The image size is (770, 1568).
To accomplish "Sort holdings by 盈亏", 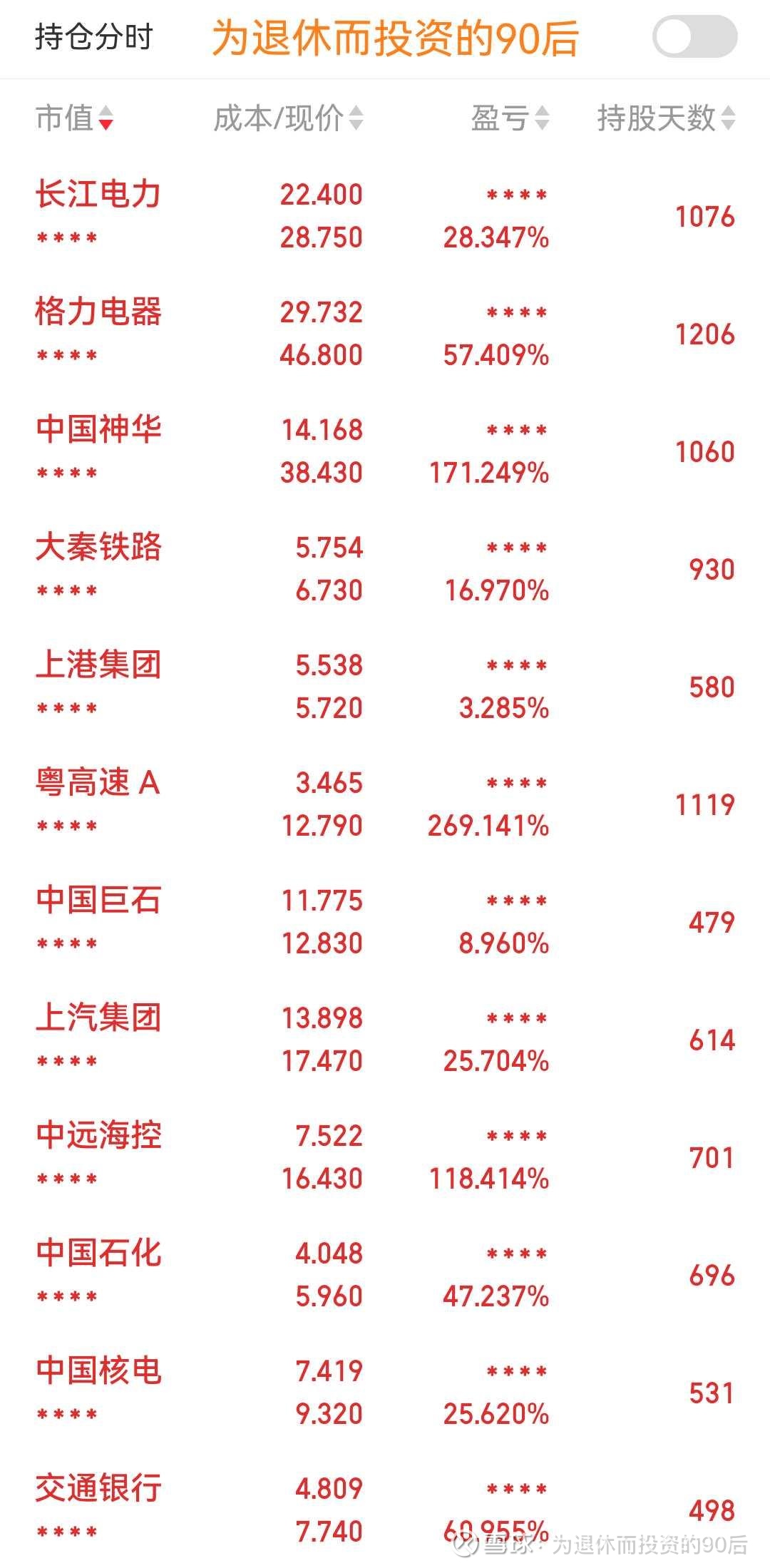I will click(x=510, y=118).
